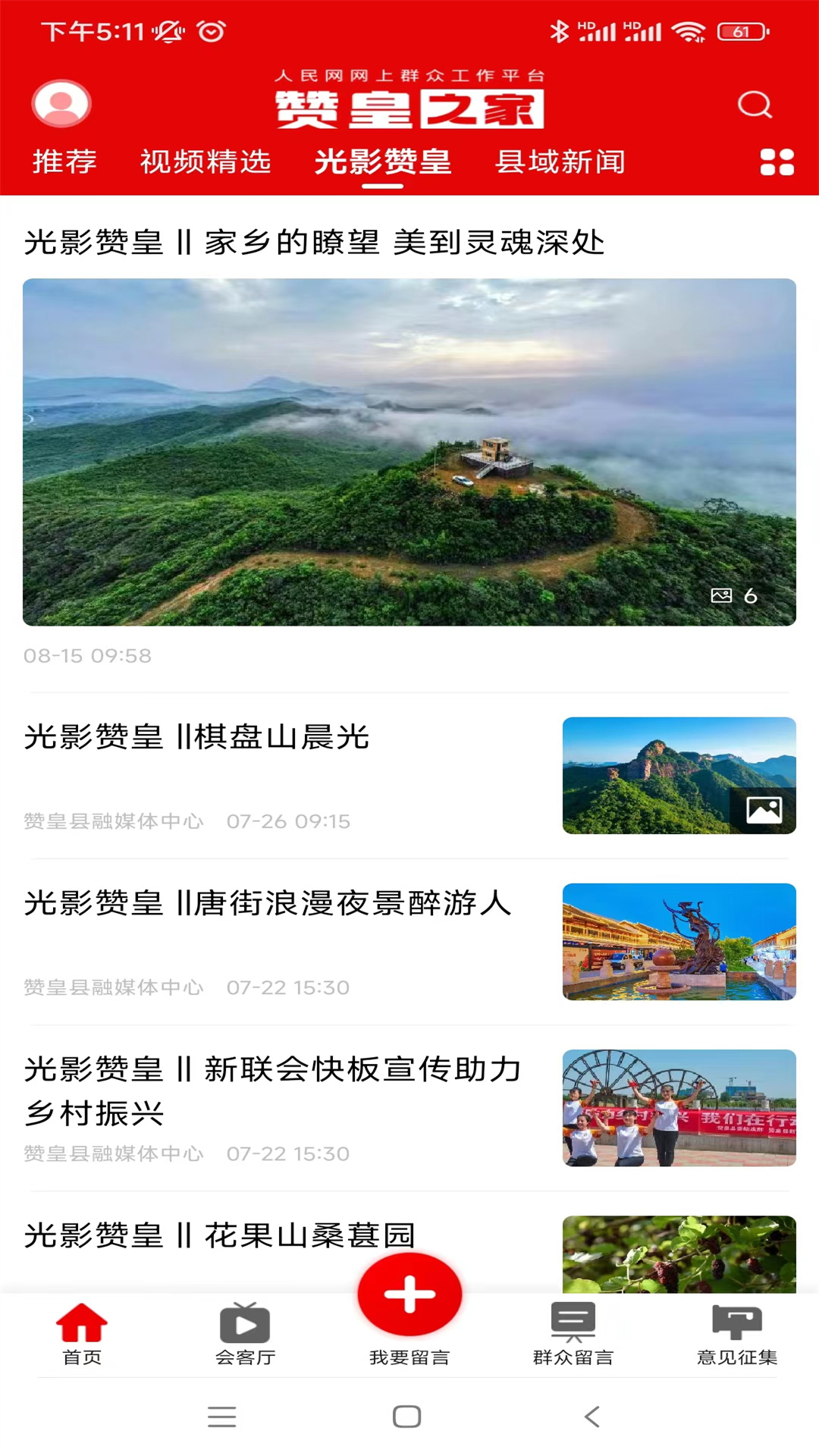Tap the red plus to post a message
The width and height of the screenshot is (819, 1456).
pos(409,1294)
